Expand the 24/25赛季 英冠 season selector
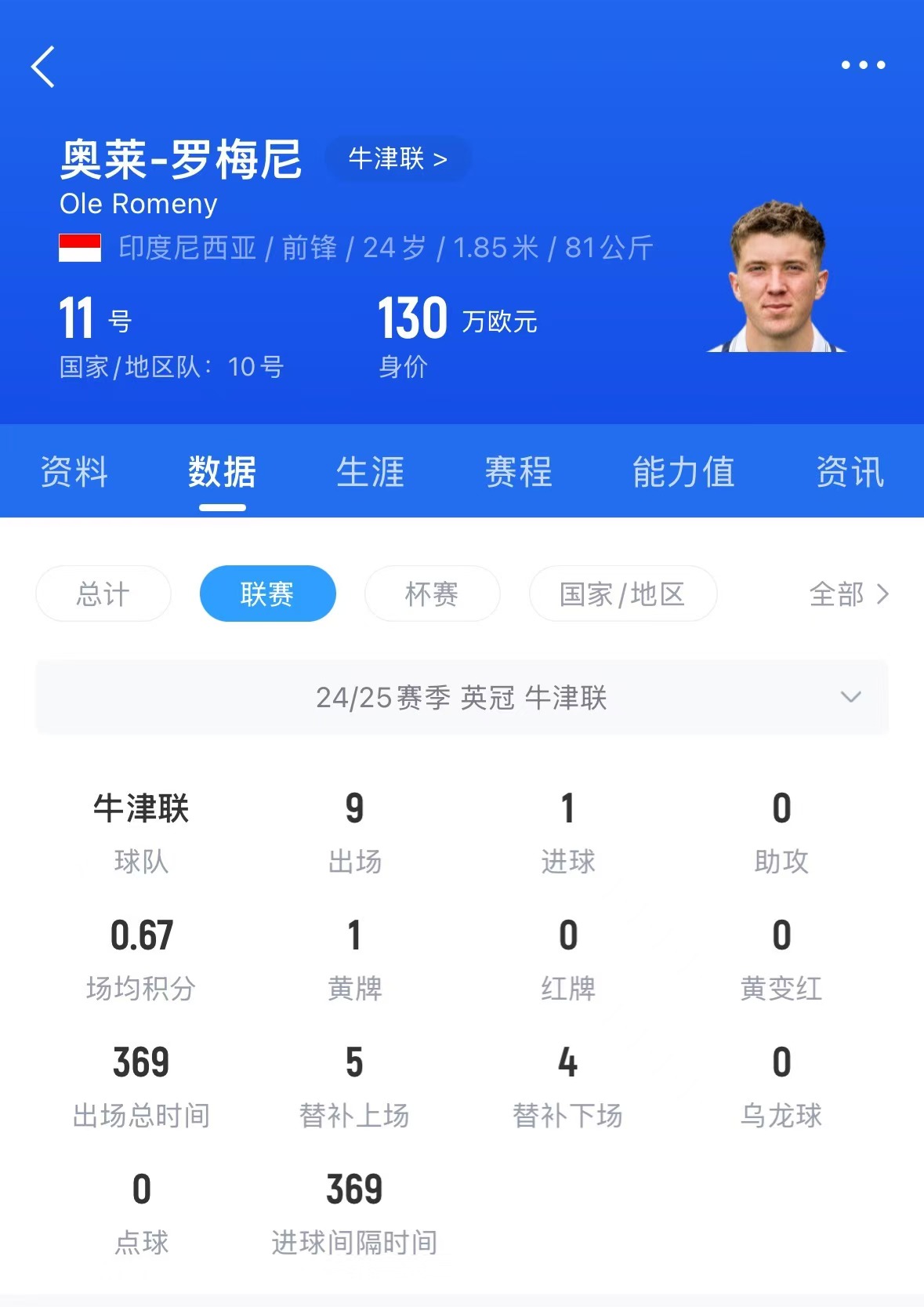 pyautogui.click(x=462, y=698)
